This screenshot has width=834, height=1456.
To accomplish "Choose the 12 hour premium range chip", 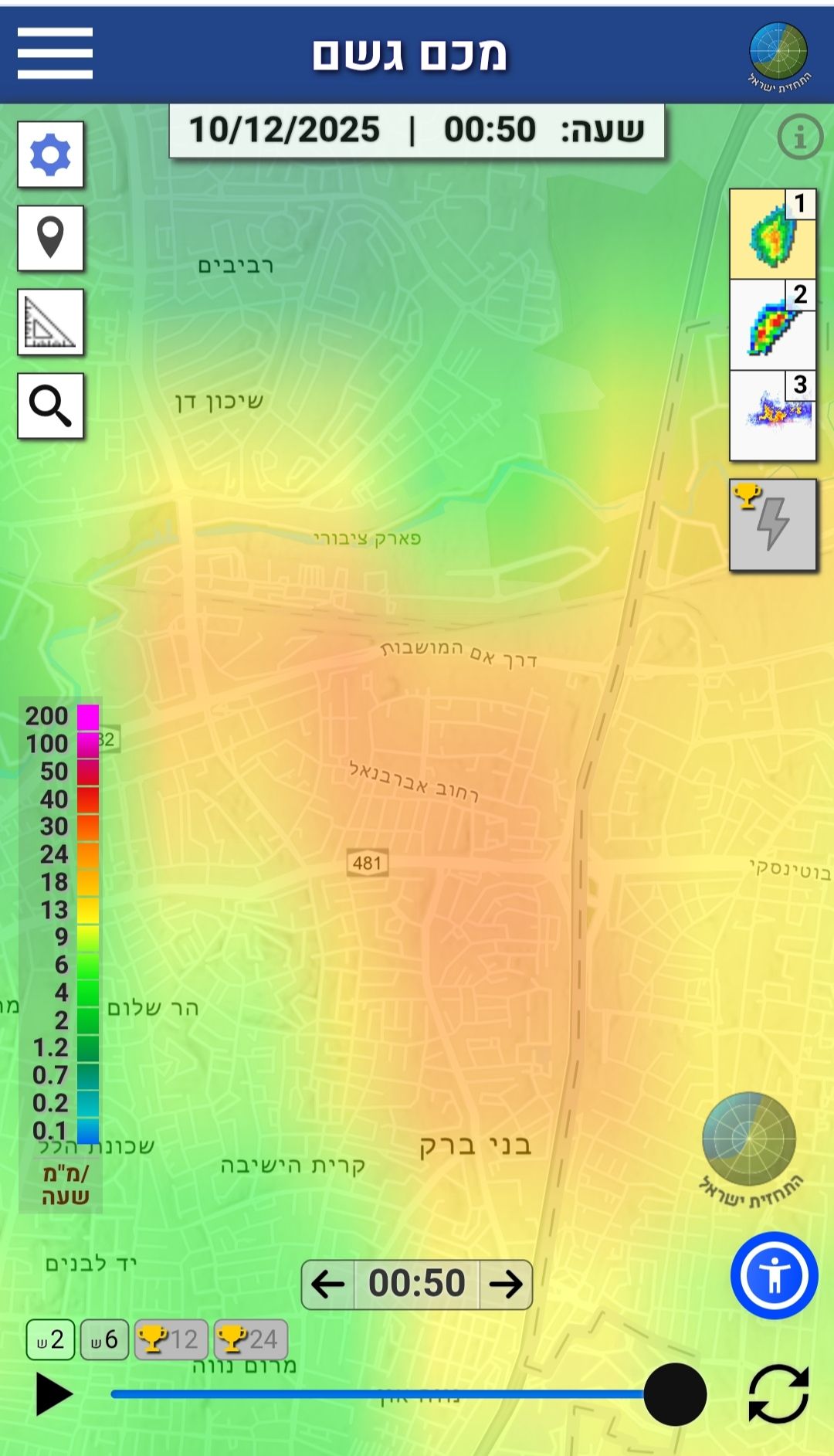I will tap(171, 1339).
